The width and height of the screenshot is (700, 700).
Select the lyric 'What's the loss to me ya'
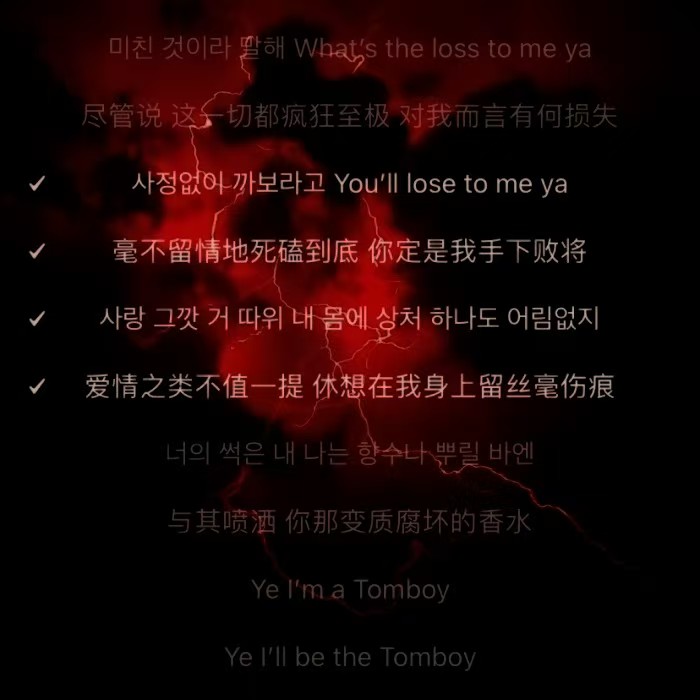pyautogui.click(x=349, y=48)
